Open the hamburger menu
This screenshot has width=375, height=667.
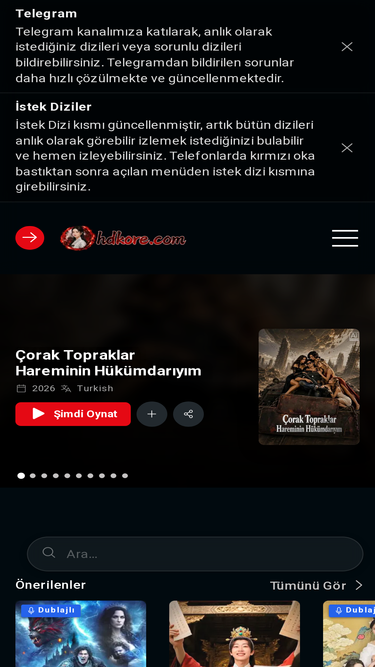[x=345, y=238]
